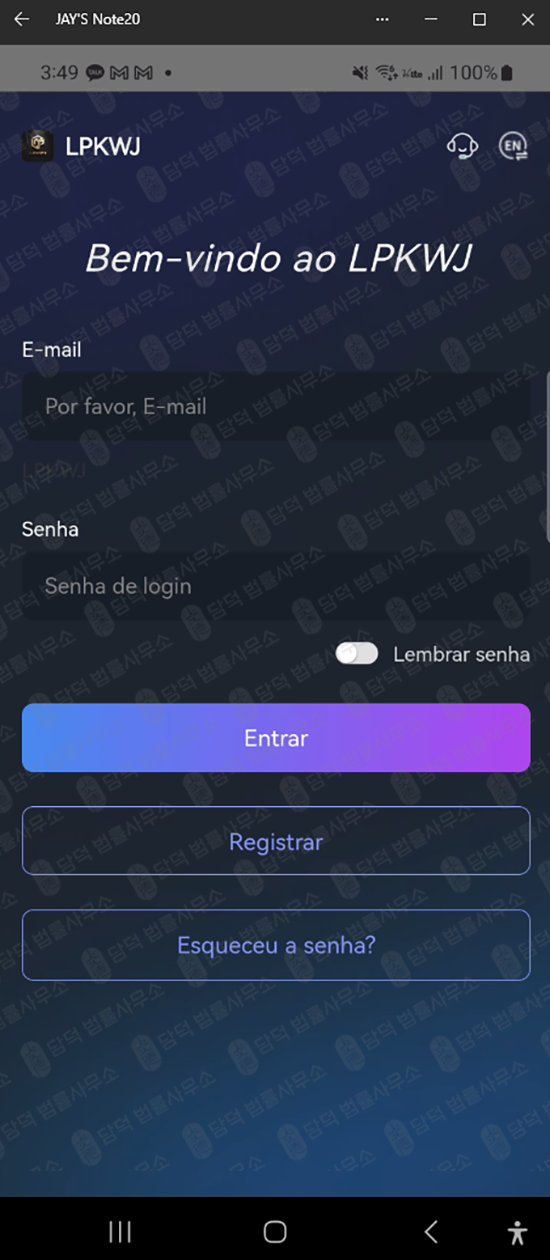The width and height of the screenshot is (550, 1260).
Task: Open the accessibility shortcut button
Action: 517,1232
